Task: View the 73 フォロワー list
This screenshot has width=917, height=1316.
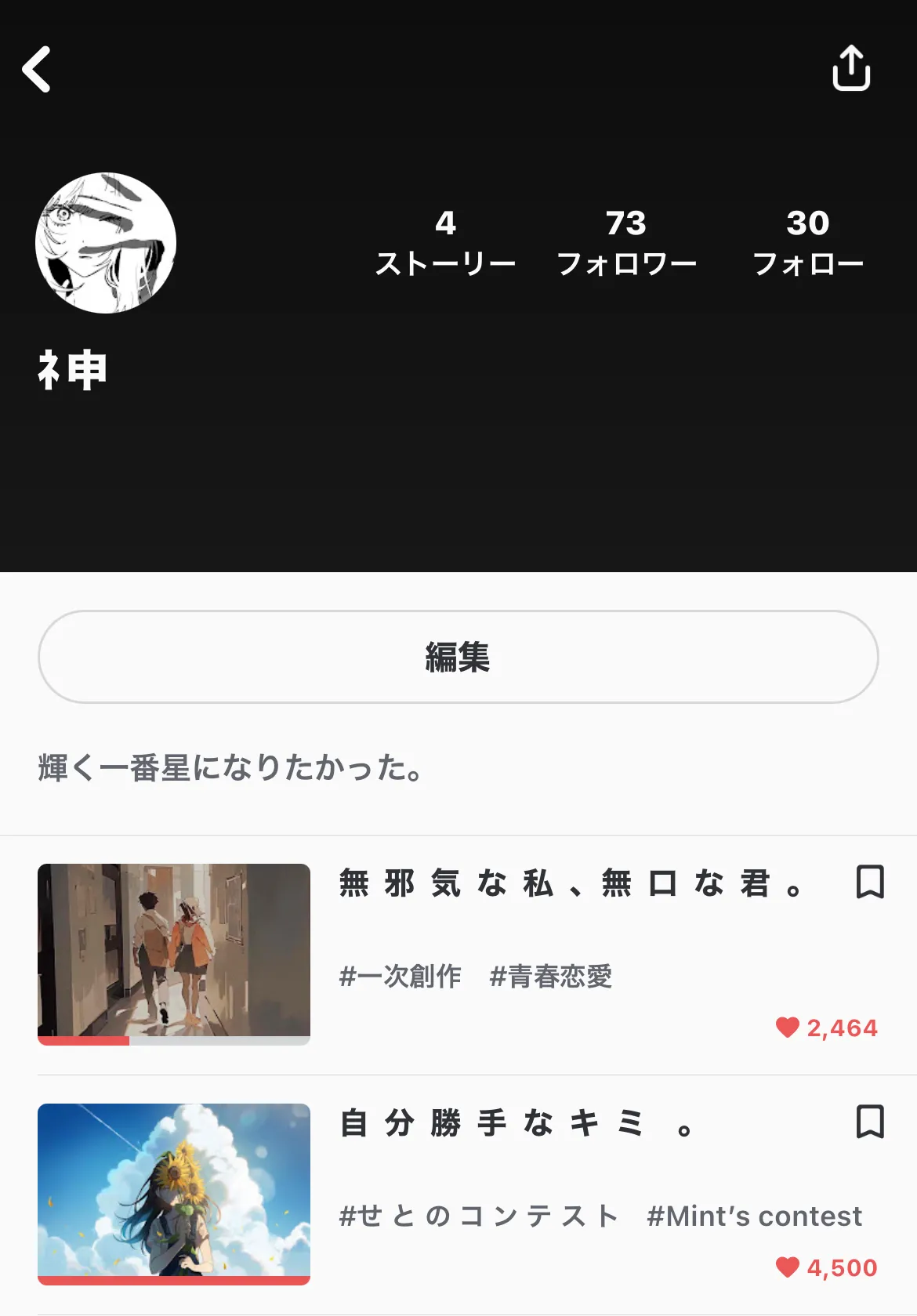Action: (626, 243)
